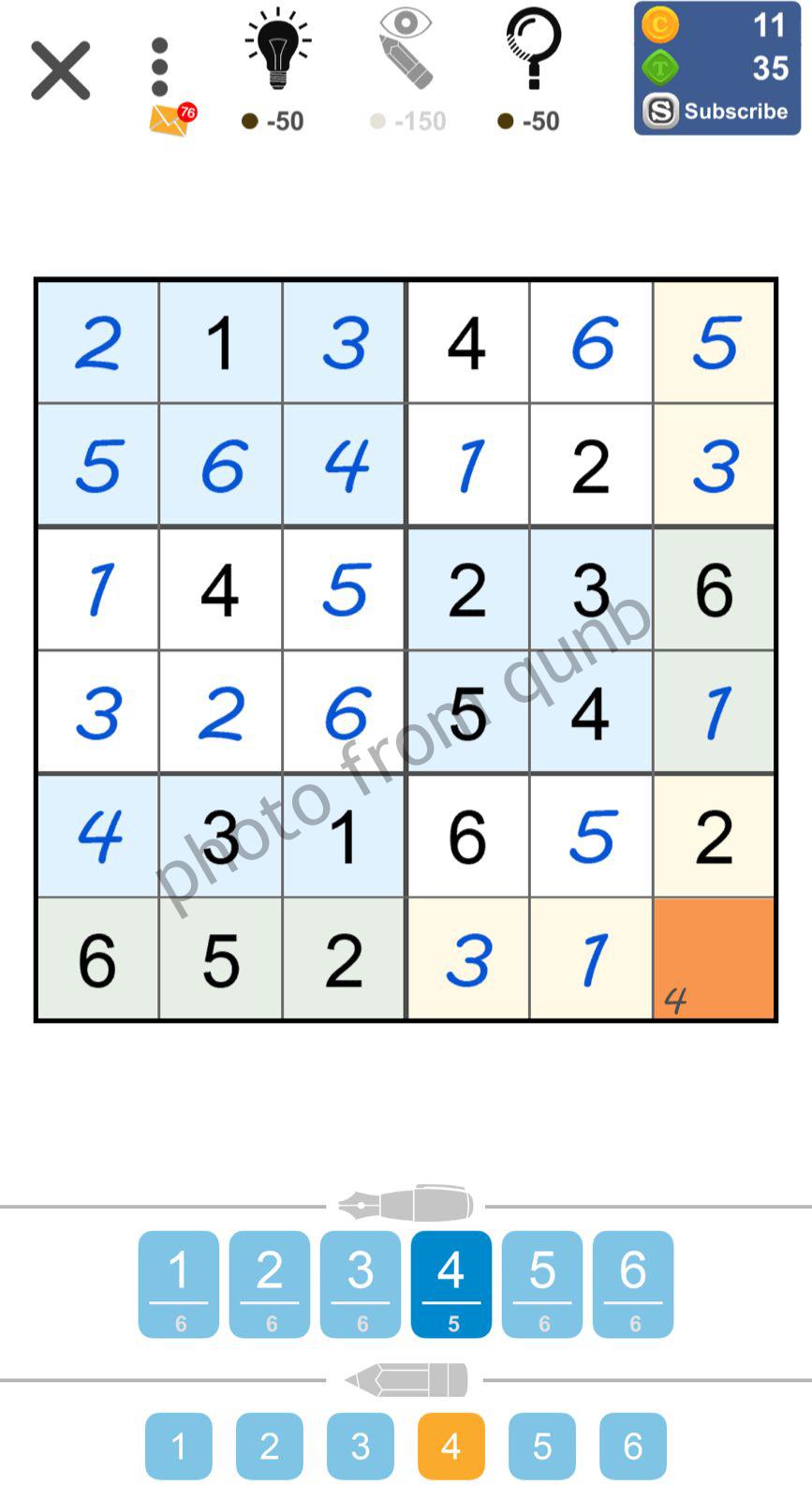The height and width of the screenshot is (1499, 812).
Task: Click the green gem currency icon
Action: [x=659, y=67]
